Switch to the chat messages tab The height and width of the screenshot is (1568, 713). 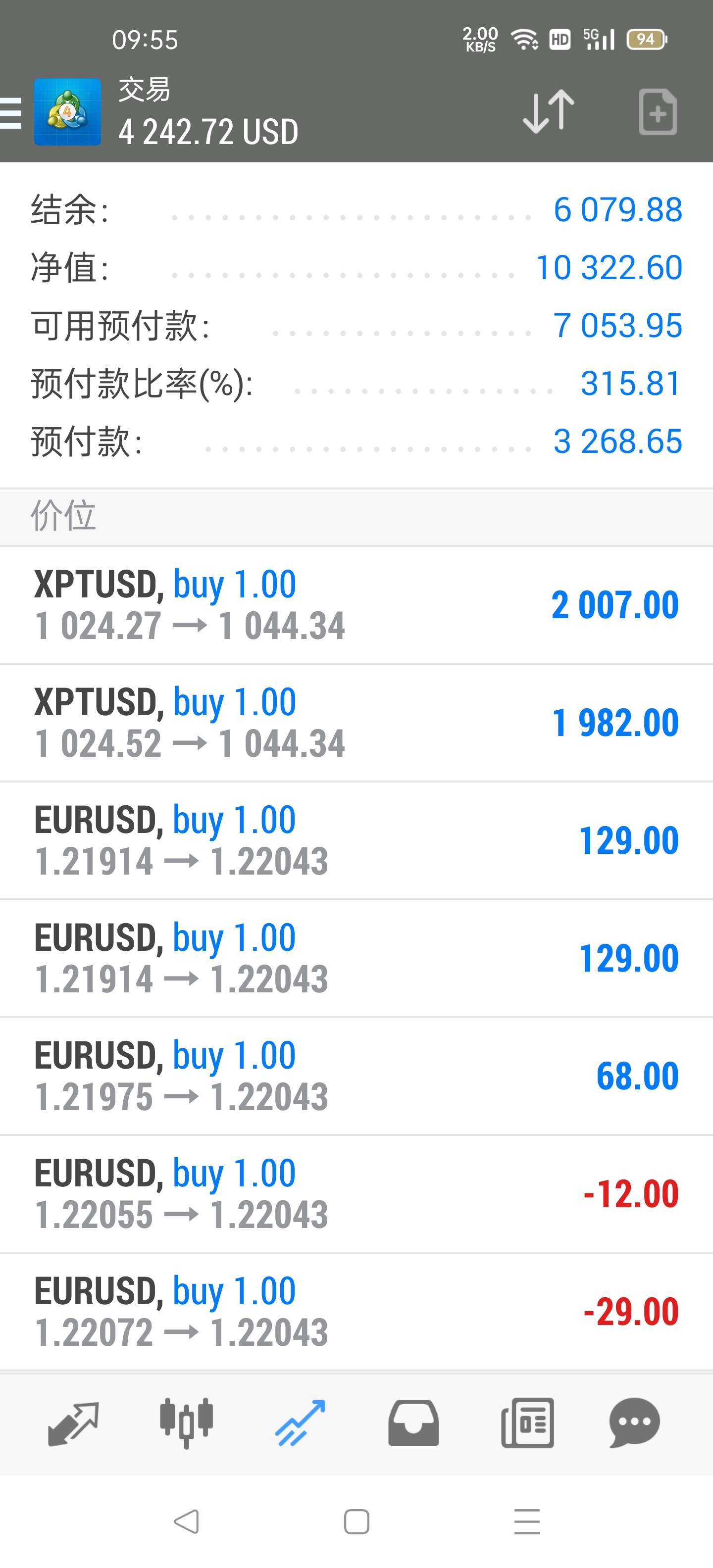click(x=634, y=1423)
